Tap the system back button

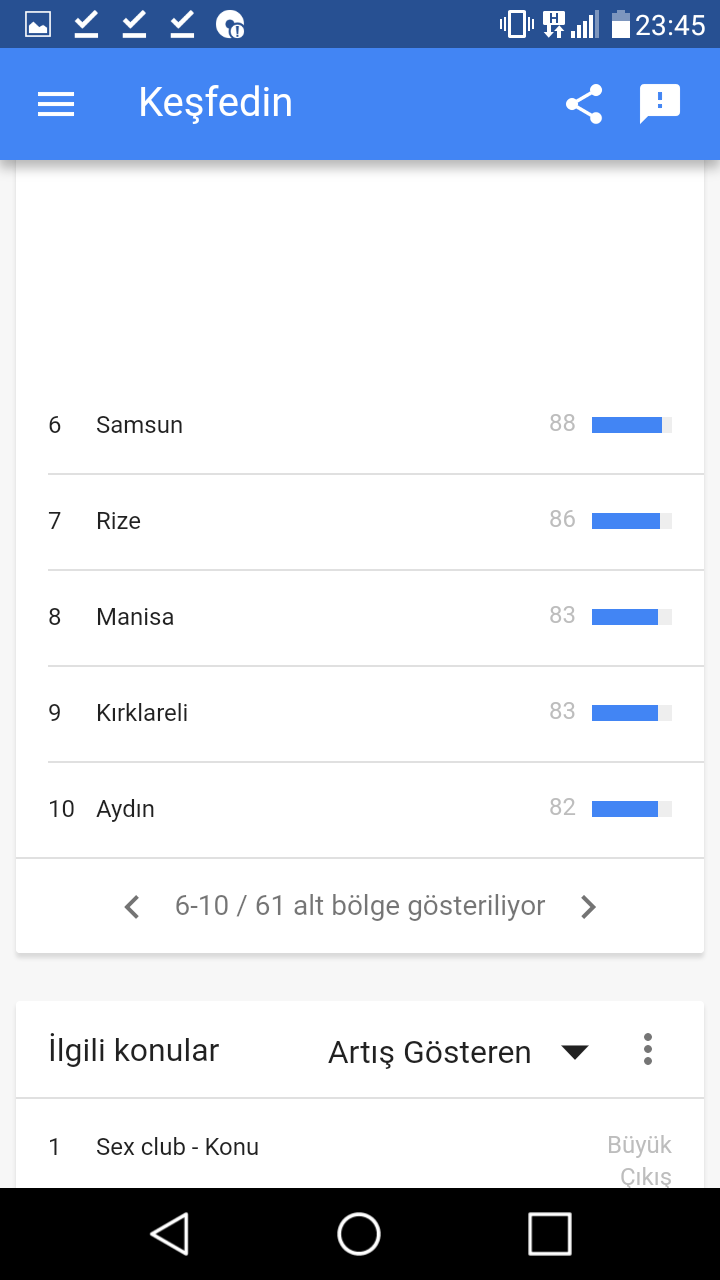coord(170,1234)
